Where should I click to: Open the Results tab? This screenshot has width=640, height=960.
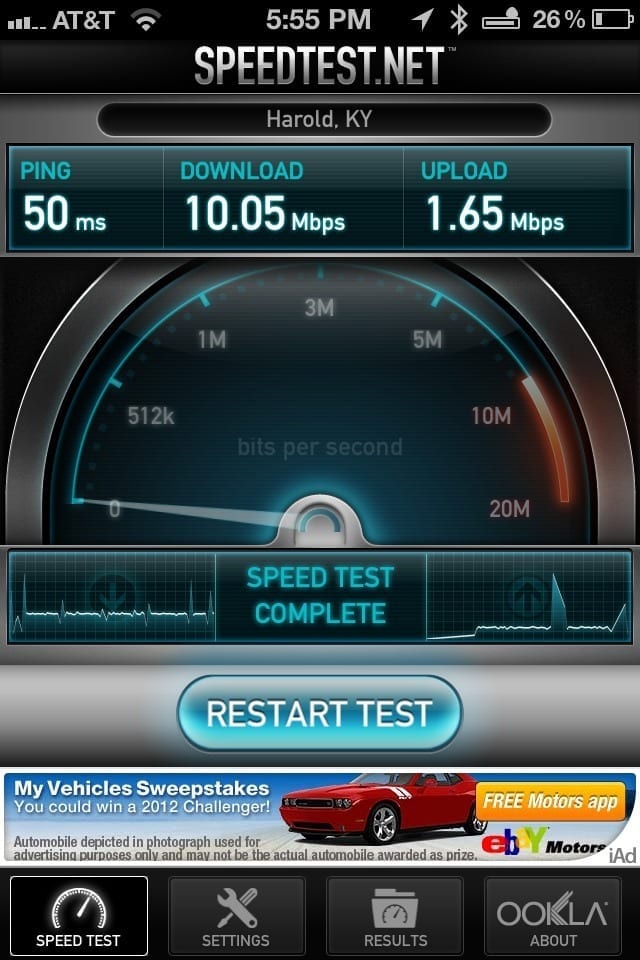coord(395,916)
